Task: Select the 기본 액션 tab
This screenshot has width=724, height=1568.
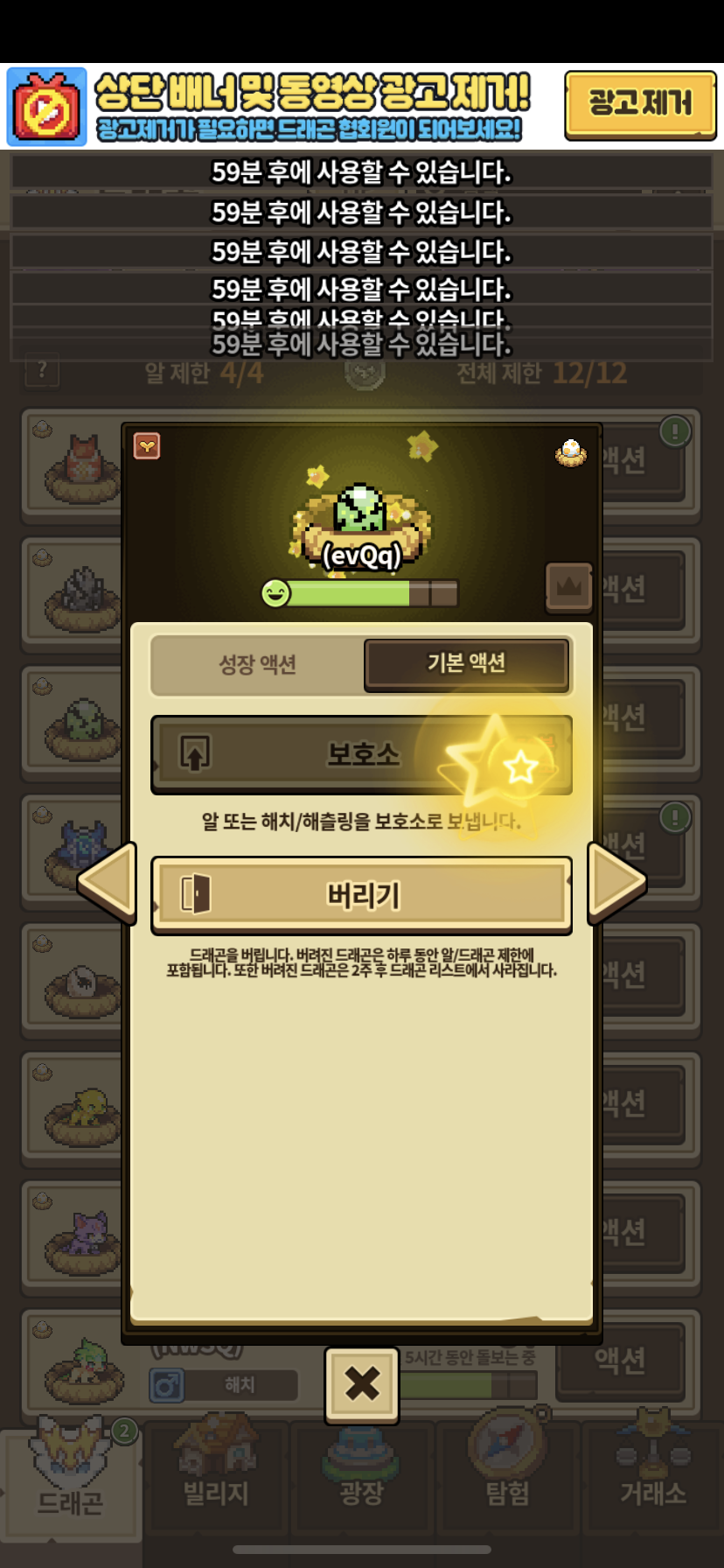Action: [x=466, y=663]
